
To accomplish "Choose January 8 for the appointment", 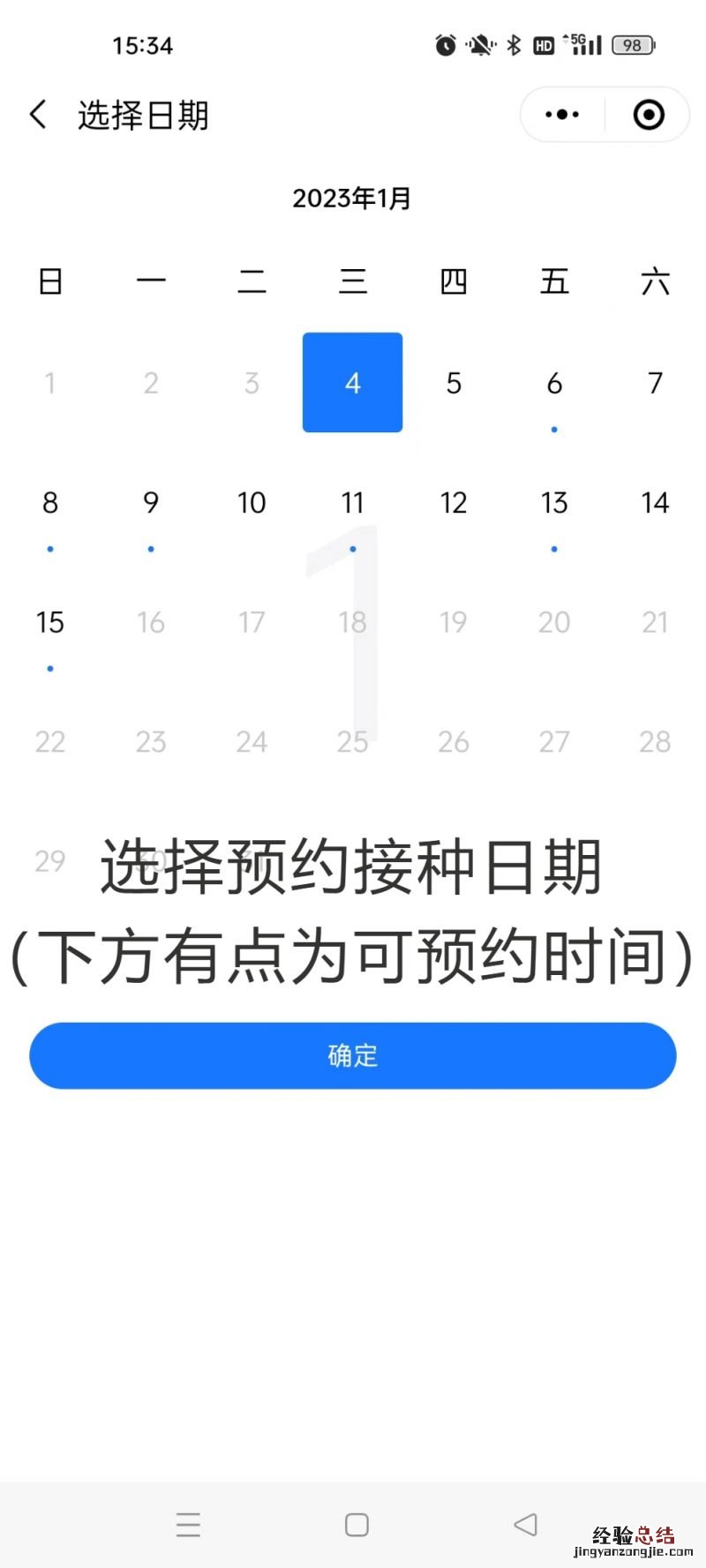I will pyautogui.click(x=50, y=503).
